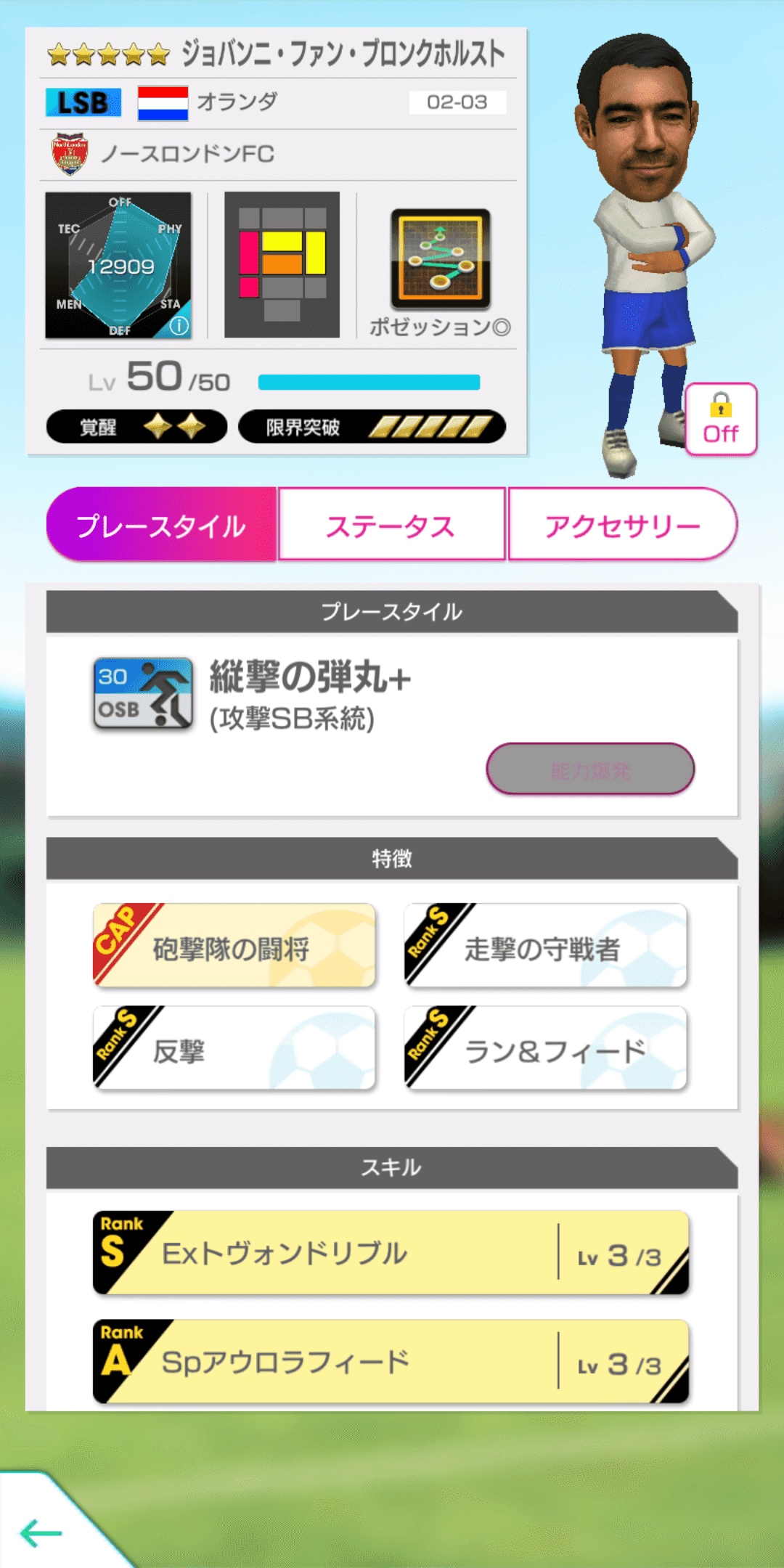Open the アクセサリー tab
Image resolution: width=784 pixels, height=1568 pixels.
point(623,523)
